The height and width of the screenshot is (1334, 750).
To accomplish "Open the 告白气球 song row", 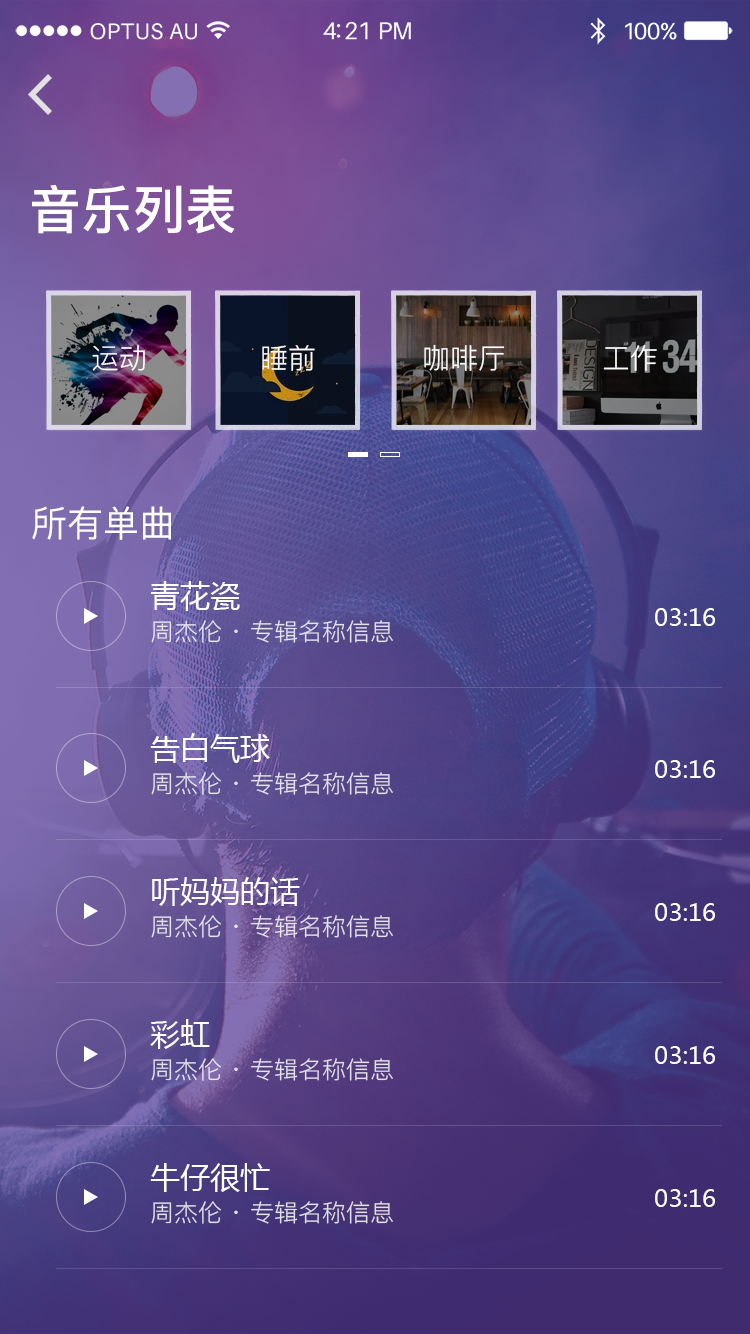I will click(400, 766).
